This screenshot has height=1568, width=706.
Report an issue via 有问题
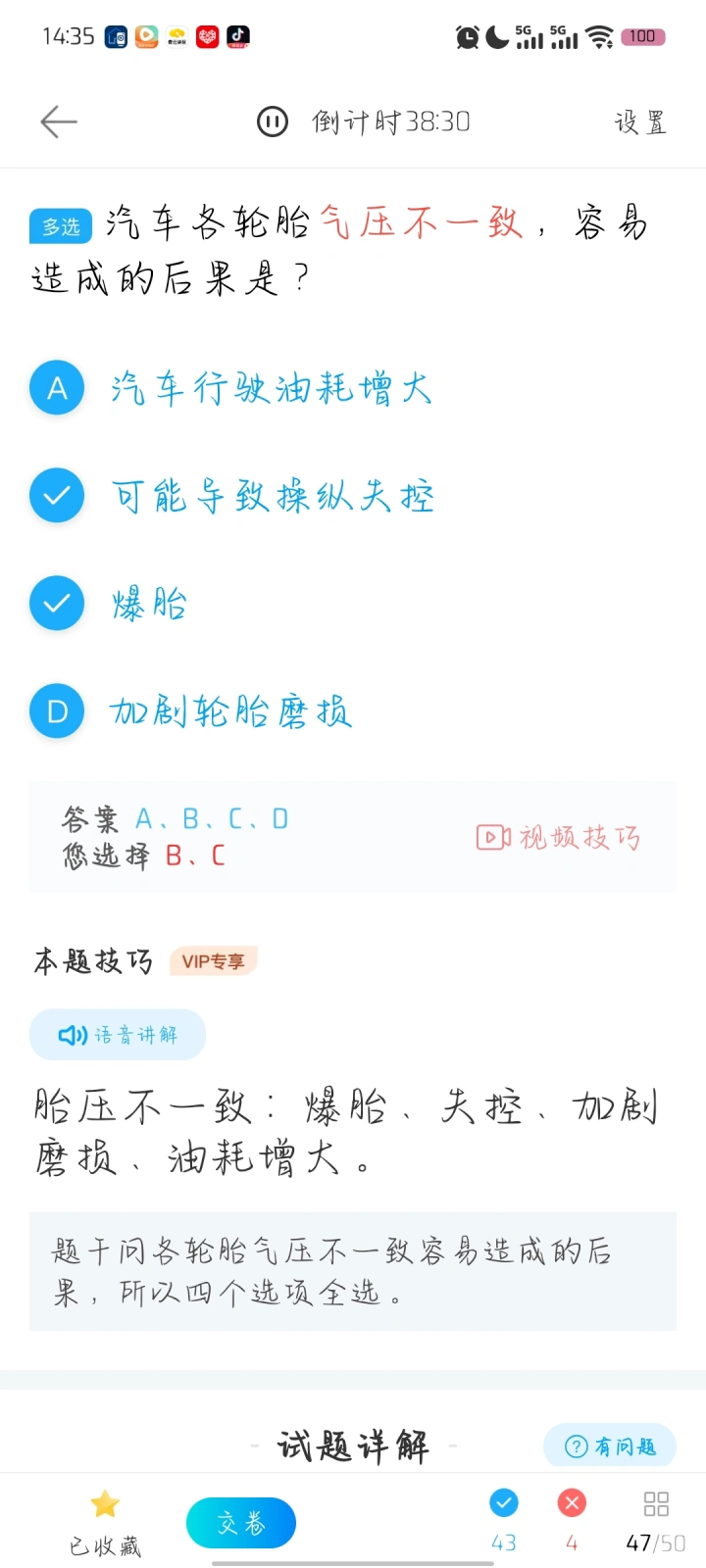[x=610, y=1445]
